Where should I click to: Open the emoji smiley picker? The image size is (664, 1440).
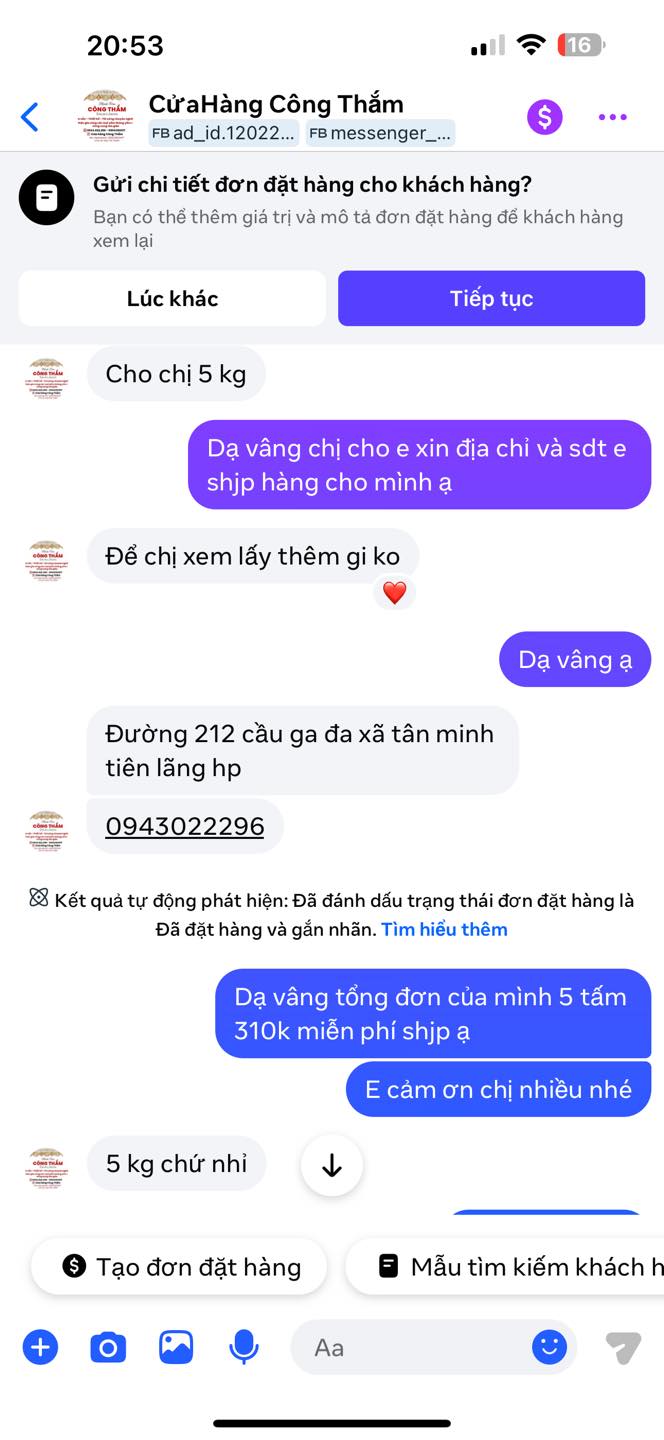coord(549,1347)
